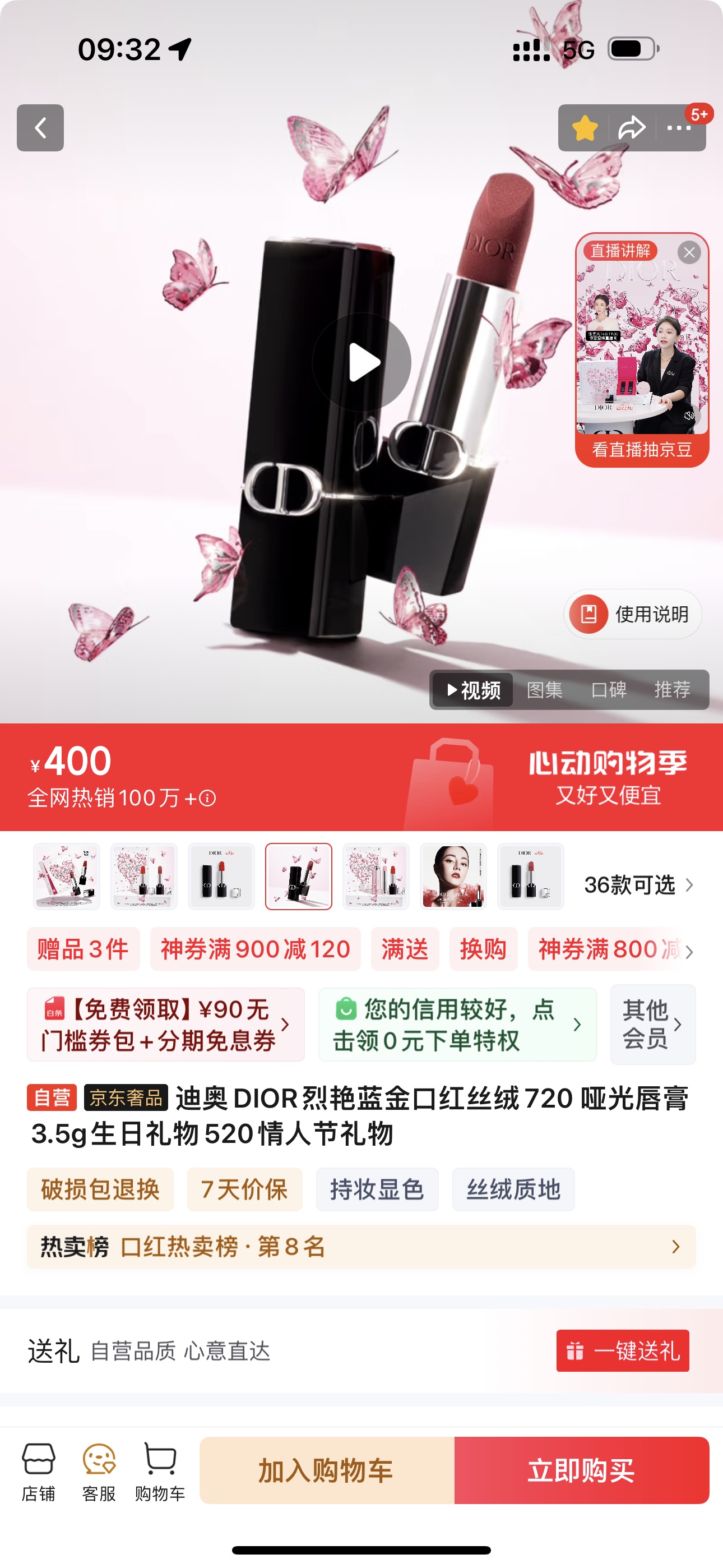Open the 神券满900减120 coupon
The height and width of the screenshot is (1568, 723).
coord(256,949)
